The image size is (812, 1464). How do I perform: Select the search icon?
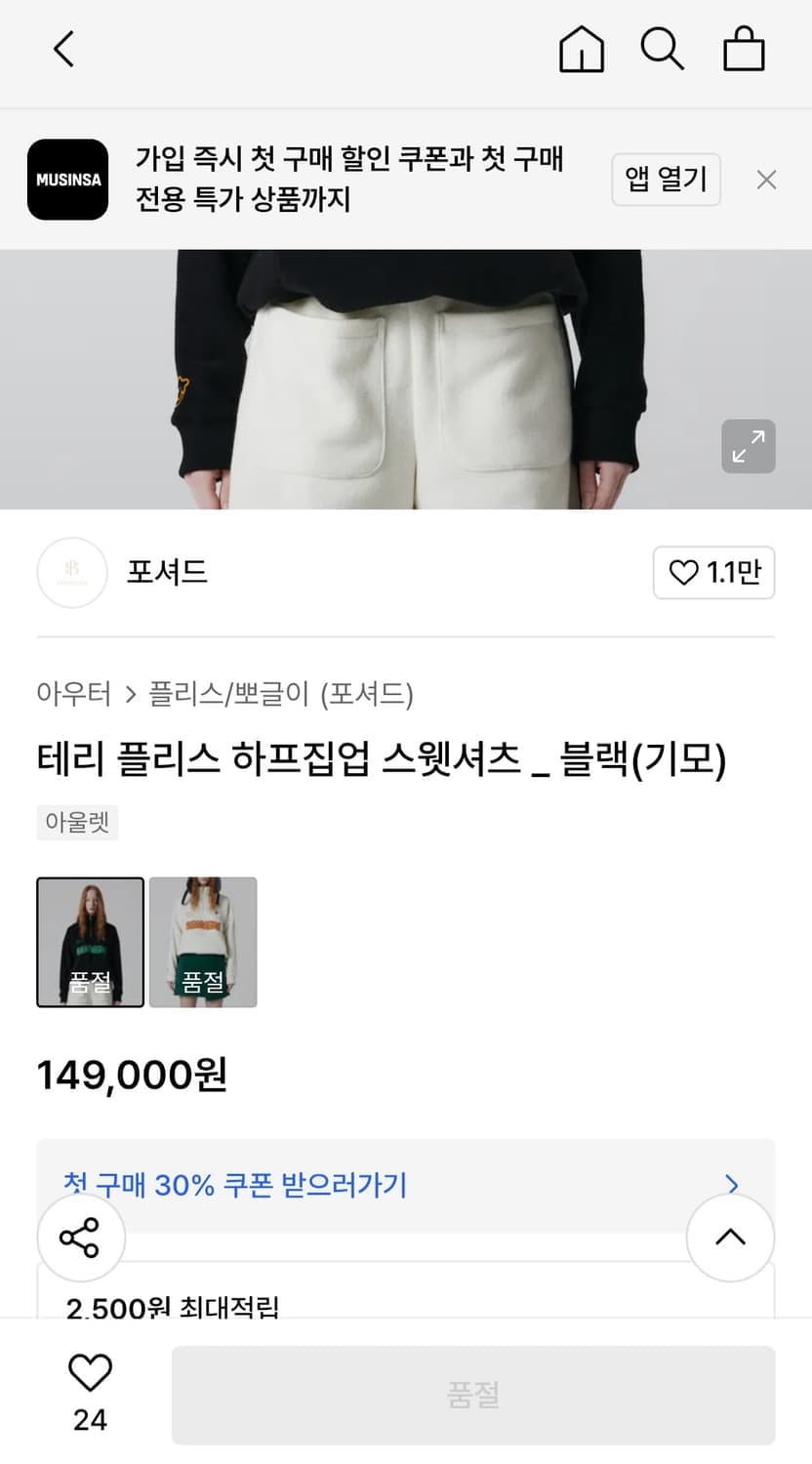tap(663, 50)
